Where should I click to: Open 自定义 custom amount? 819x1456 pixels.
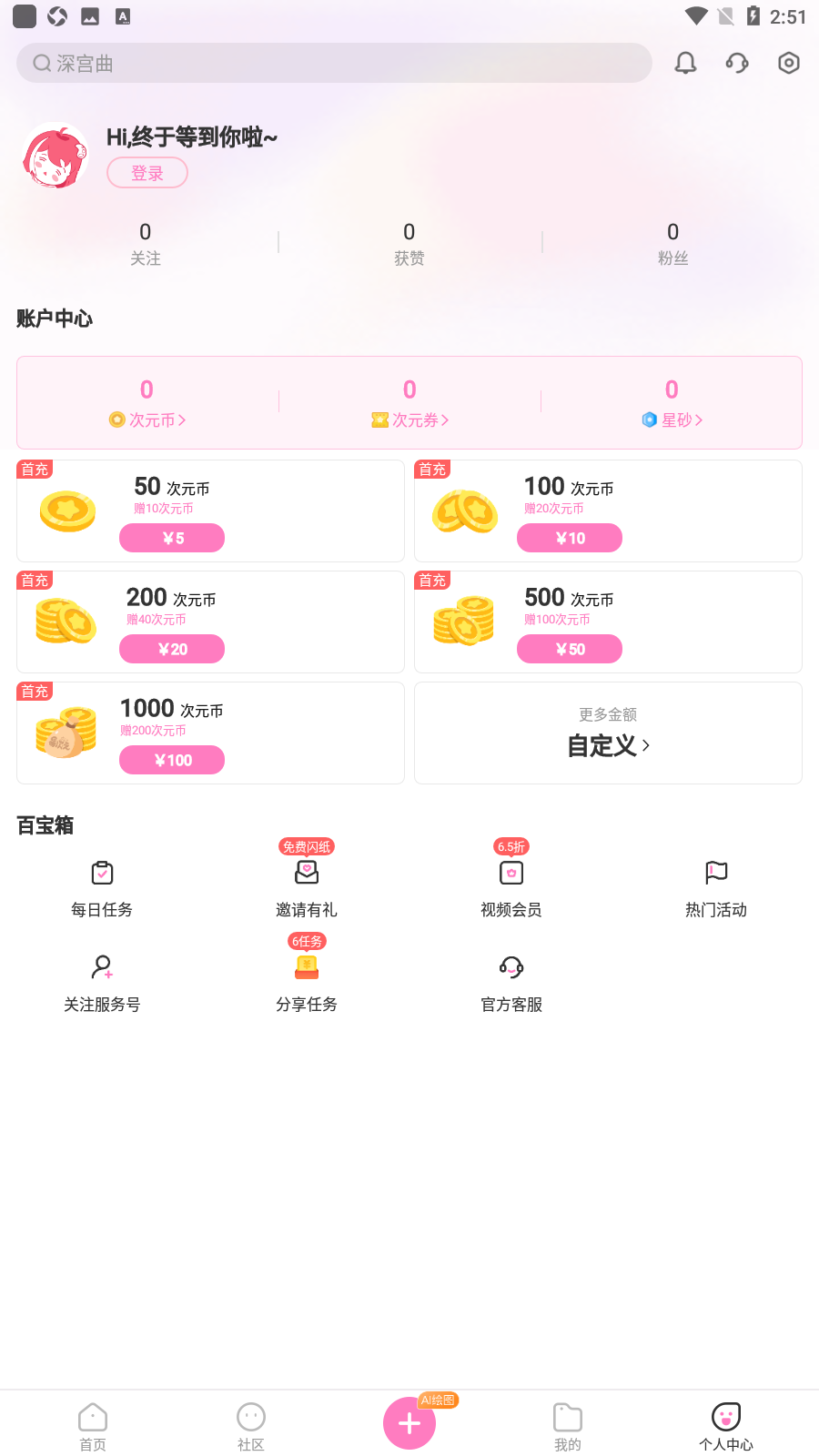[x=608, y=733]
